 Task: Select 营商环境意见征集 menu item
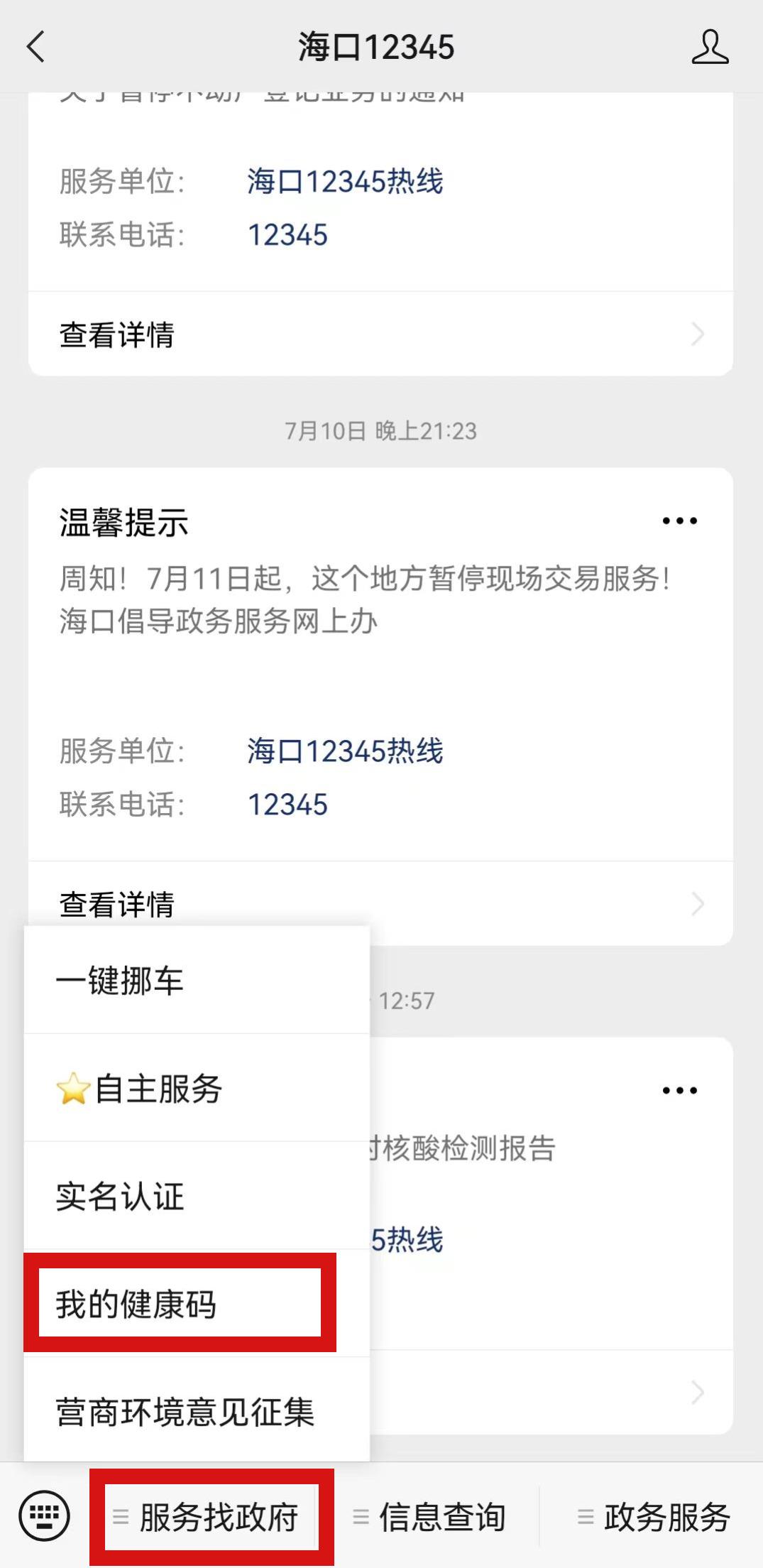[186, 1412]
